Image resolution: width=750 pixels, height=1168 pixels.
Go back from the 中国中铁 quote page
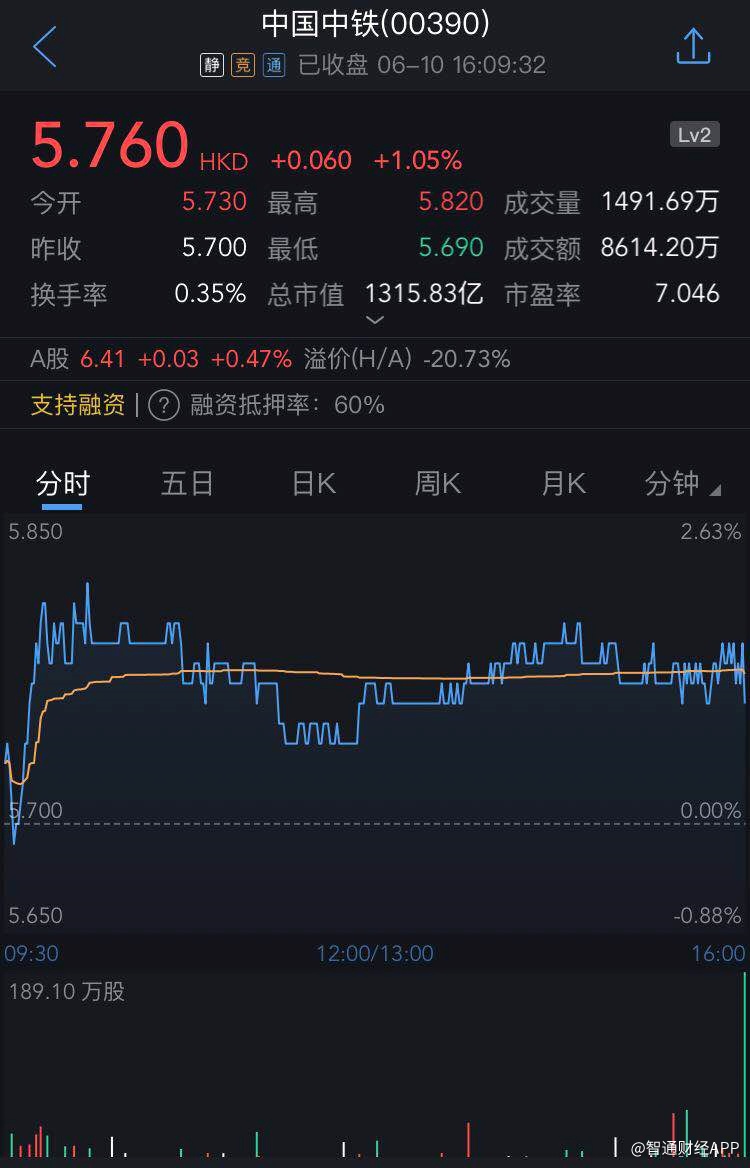[x=45, y=47]
